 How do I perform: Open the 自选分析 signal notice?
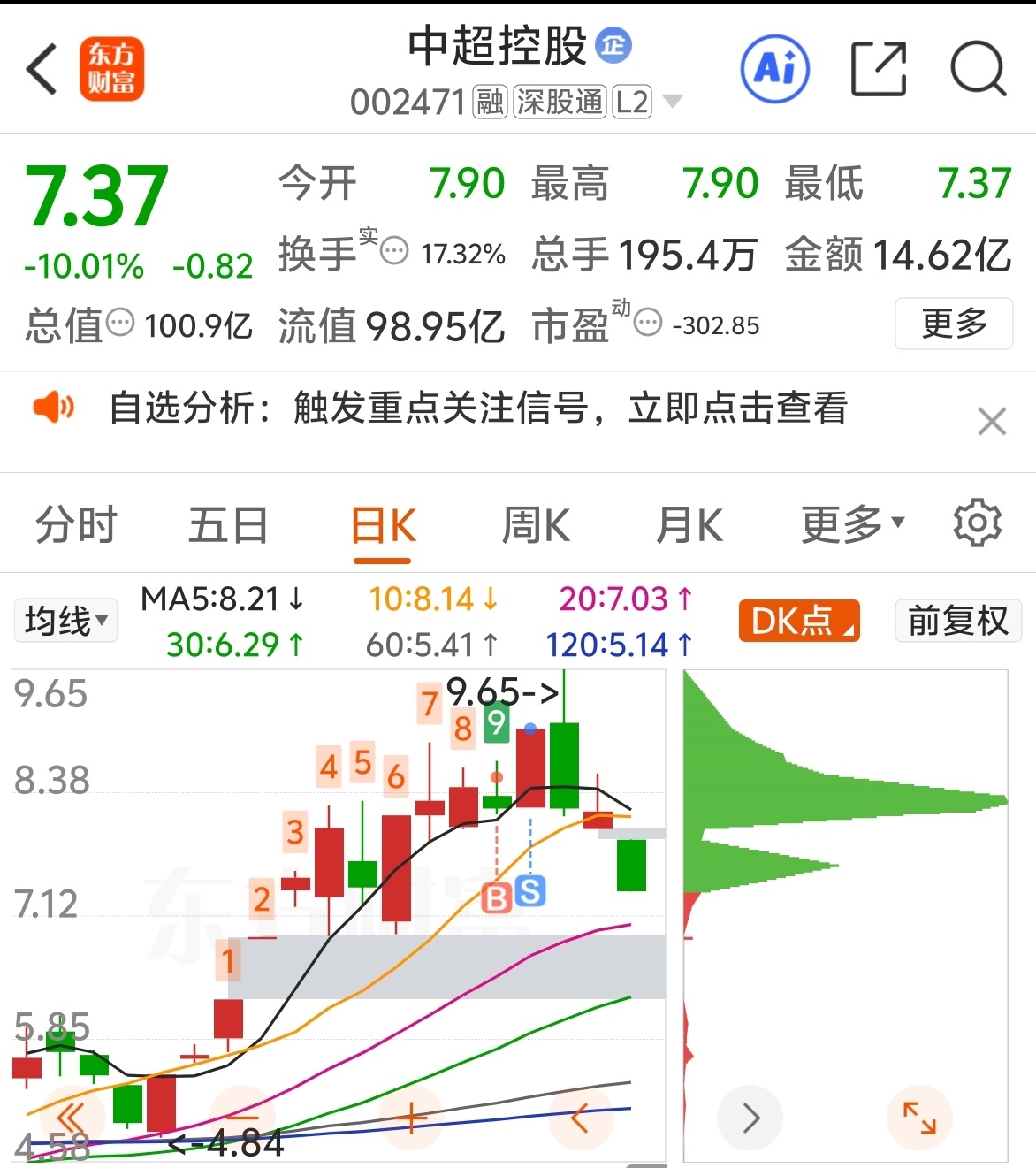[x=477, y=408]
